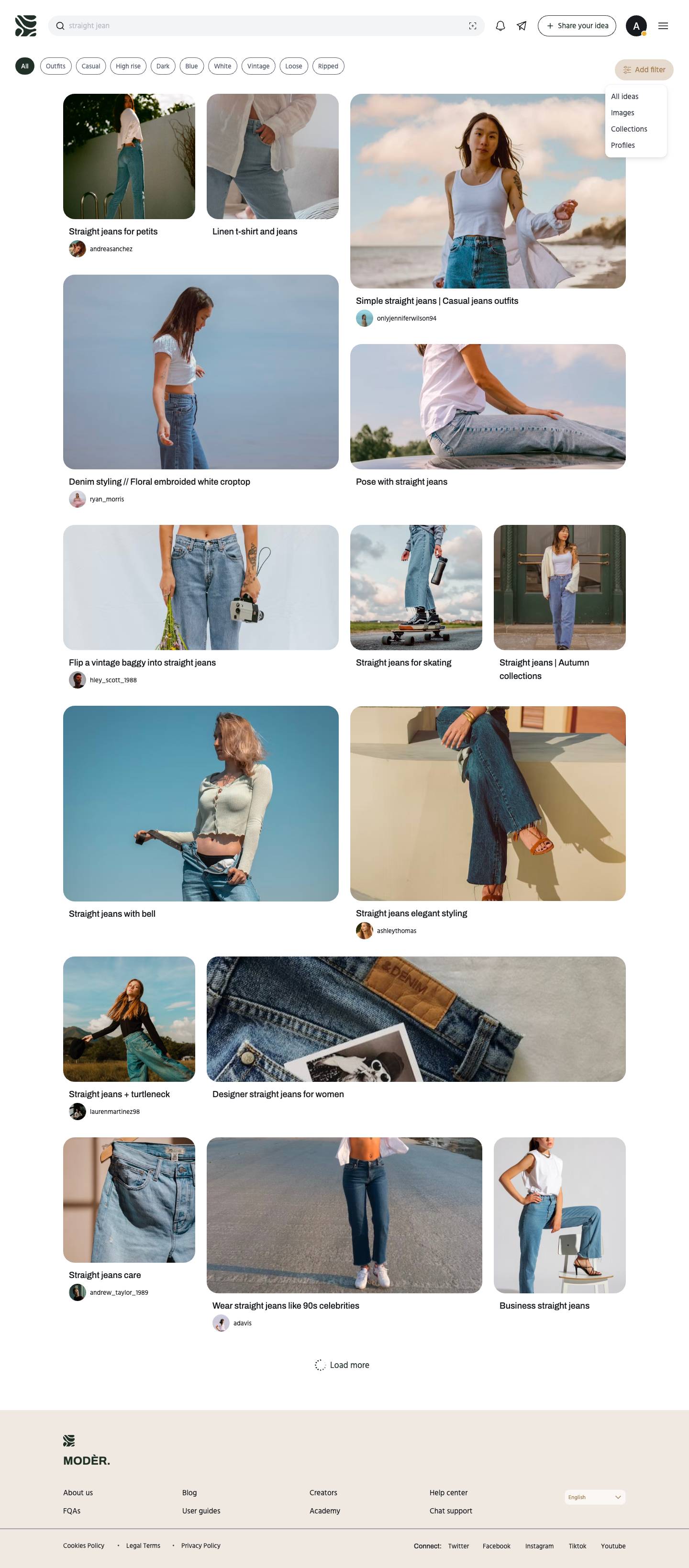Screen dimensions: 689x1568
Task: Open Pose with straight jeans image
Action: [x=487, y=406]
